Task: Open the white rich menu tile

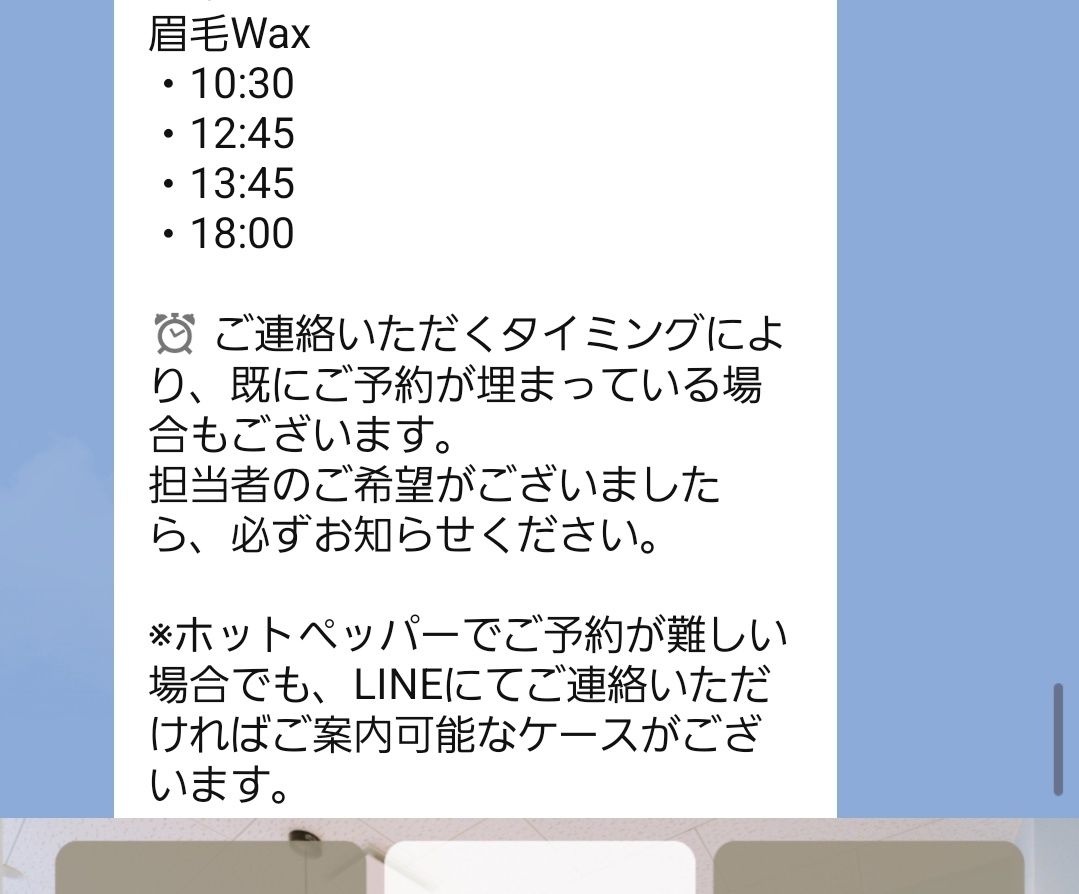Action: 540,868
